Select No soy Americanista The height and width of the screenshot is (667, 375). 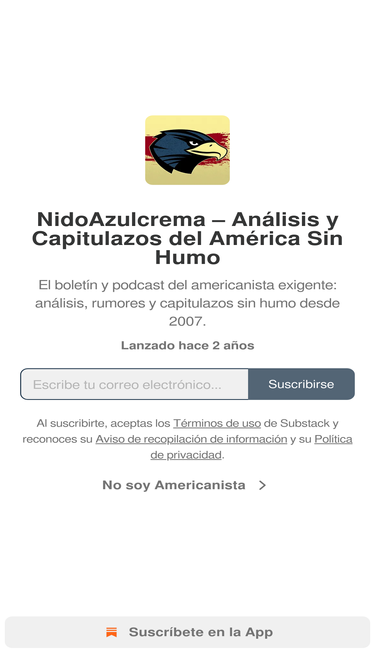pos(184,485)
